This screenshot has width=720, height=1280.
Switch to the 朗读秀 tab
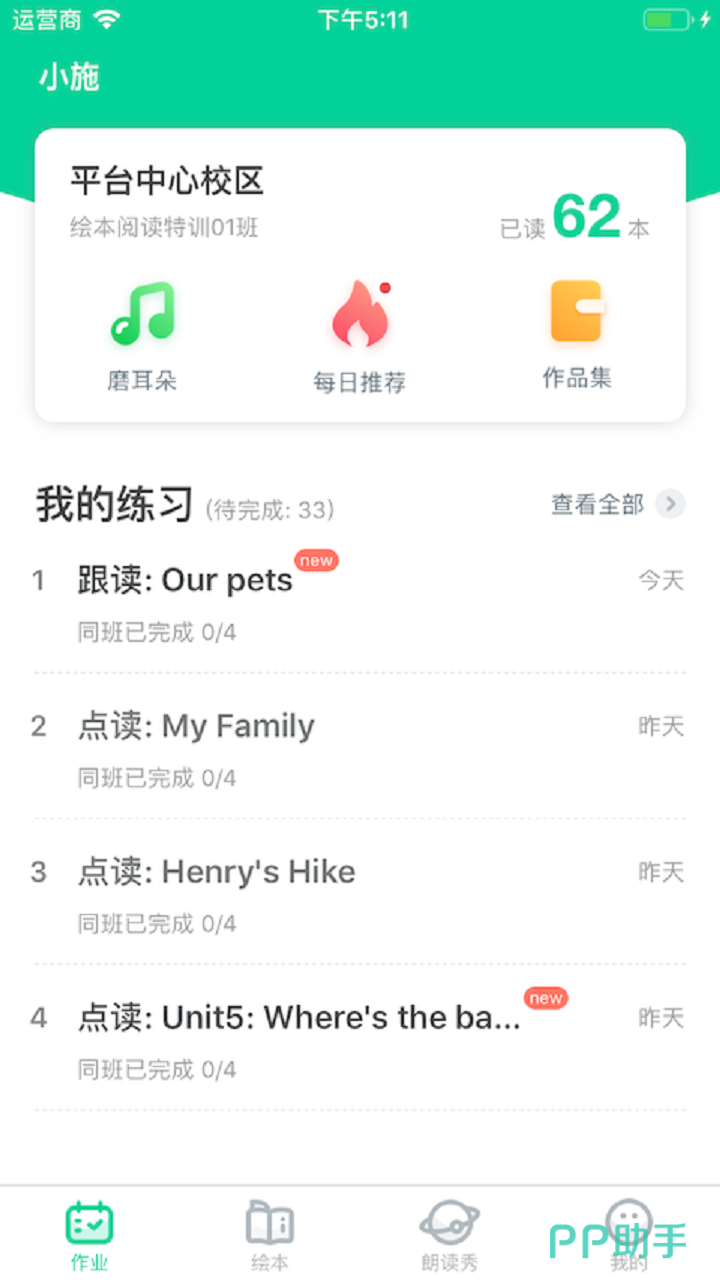point(449,1235)
